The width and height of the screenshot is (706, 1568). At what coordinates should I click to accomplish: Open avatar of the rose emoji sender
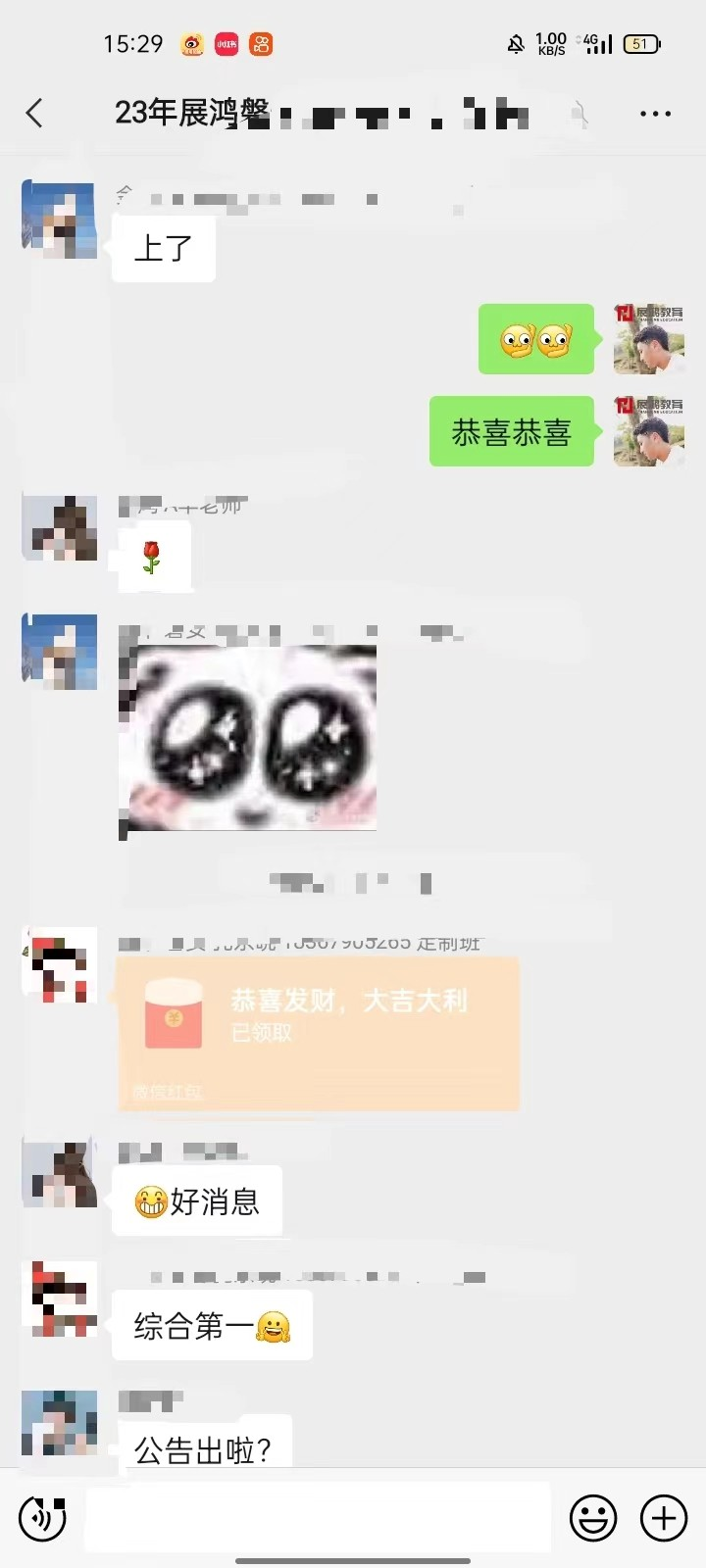[59, 528]
